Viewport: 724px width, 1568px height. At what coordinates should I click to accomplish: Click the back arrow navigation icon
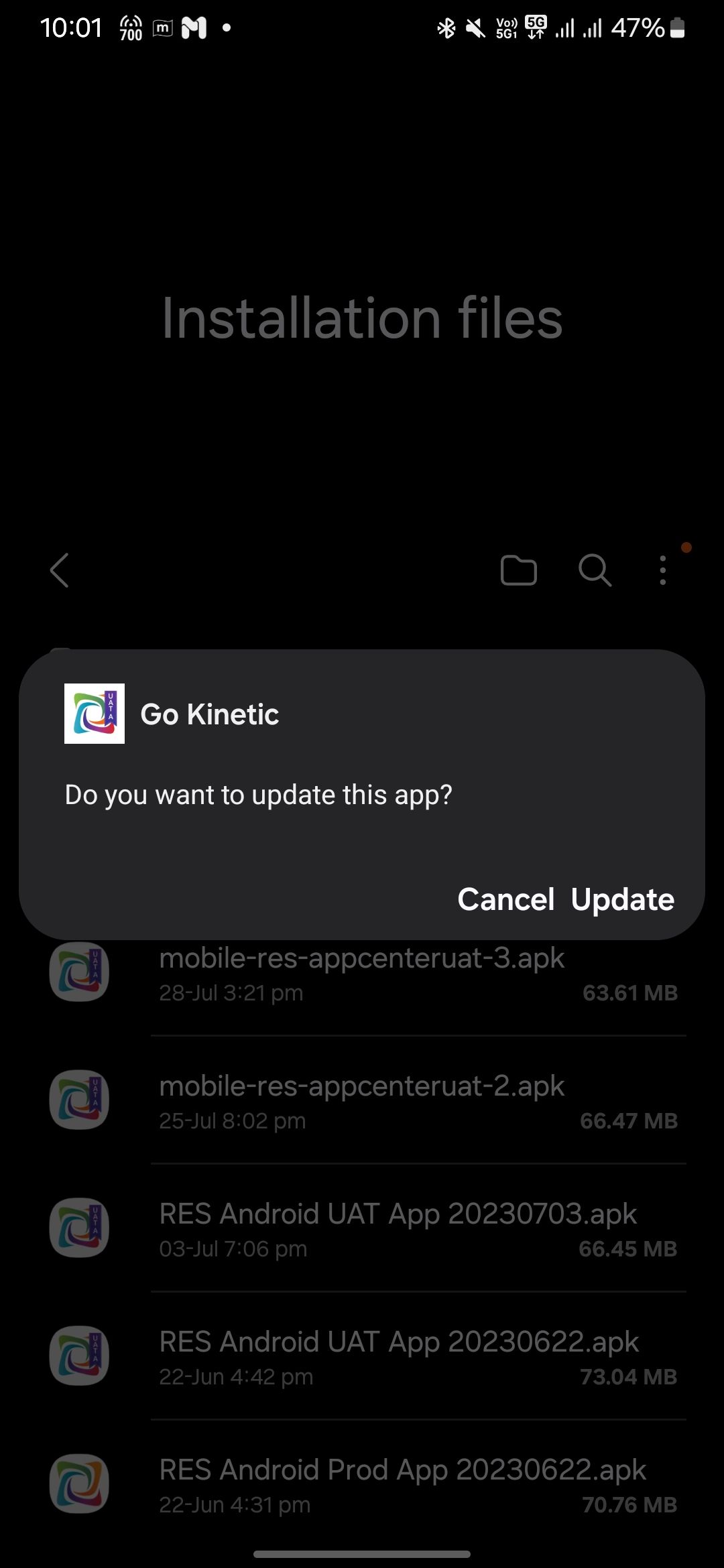point(59,570)
